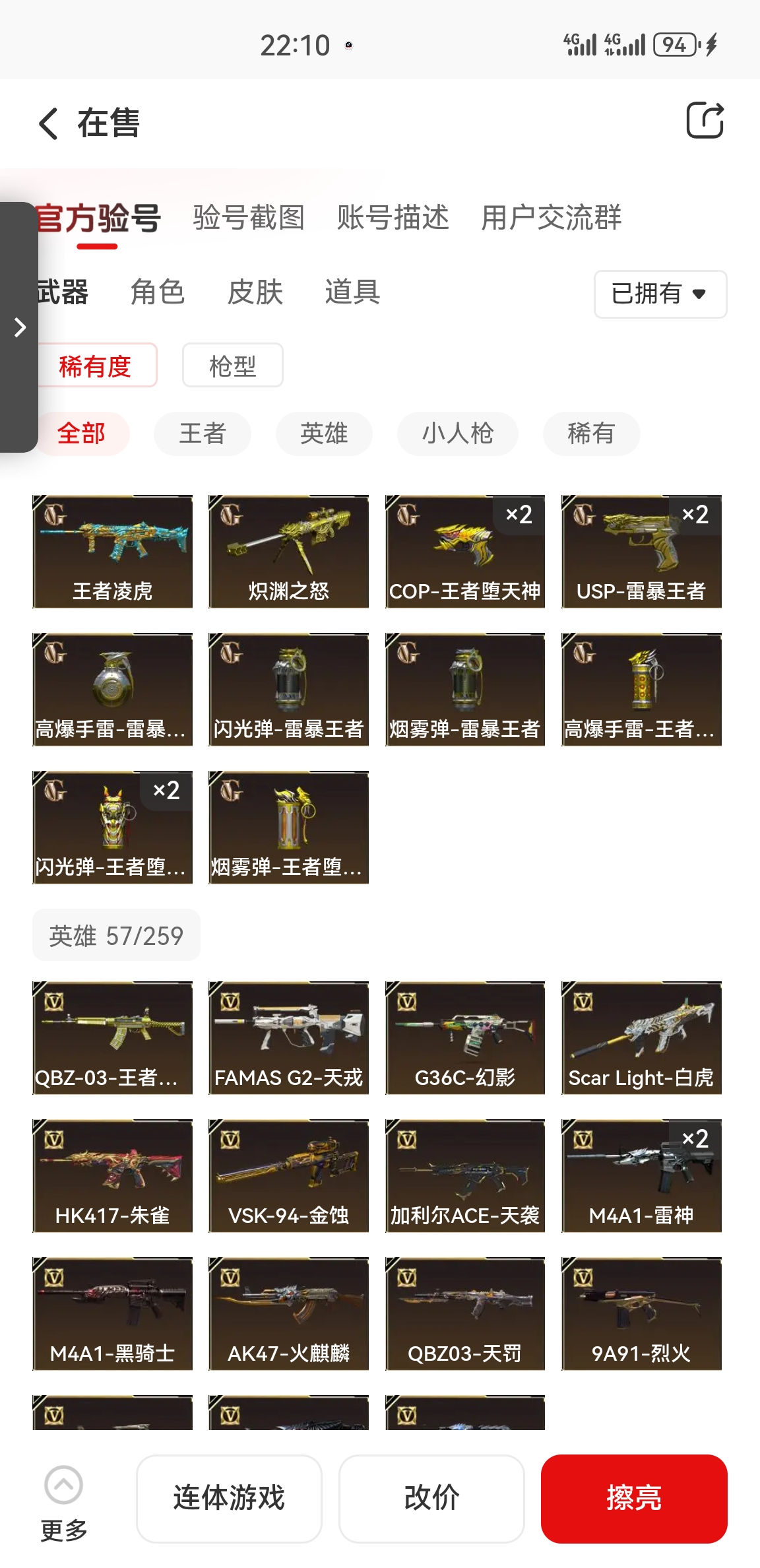
Task: Open the 账号描述 tab
Action: click(x=393, y=218)
